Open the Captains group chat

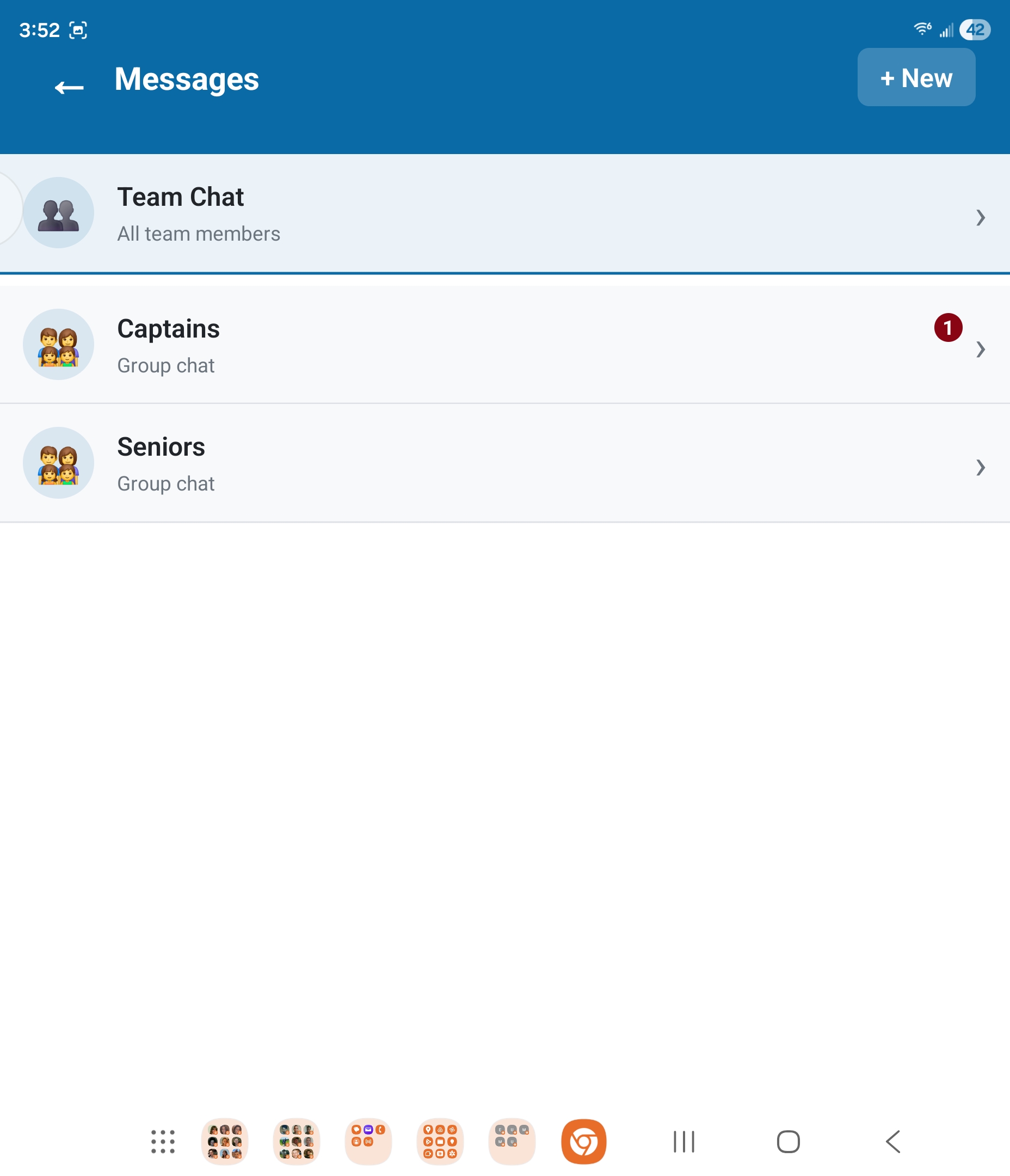coord(504,345)
